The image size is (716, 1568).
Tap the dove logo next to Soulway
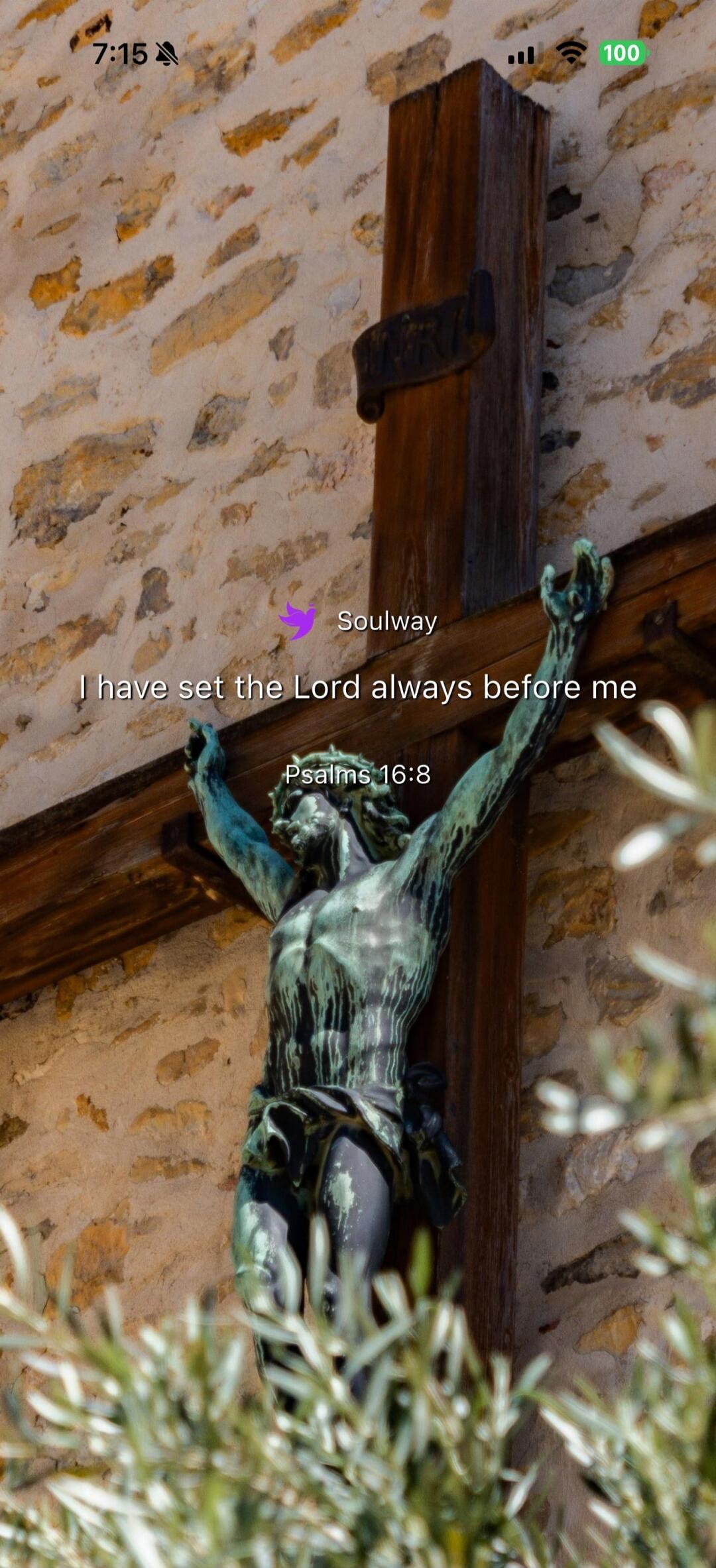coord(299,622)
